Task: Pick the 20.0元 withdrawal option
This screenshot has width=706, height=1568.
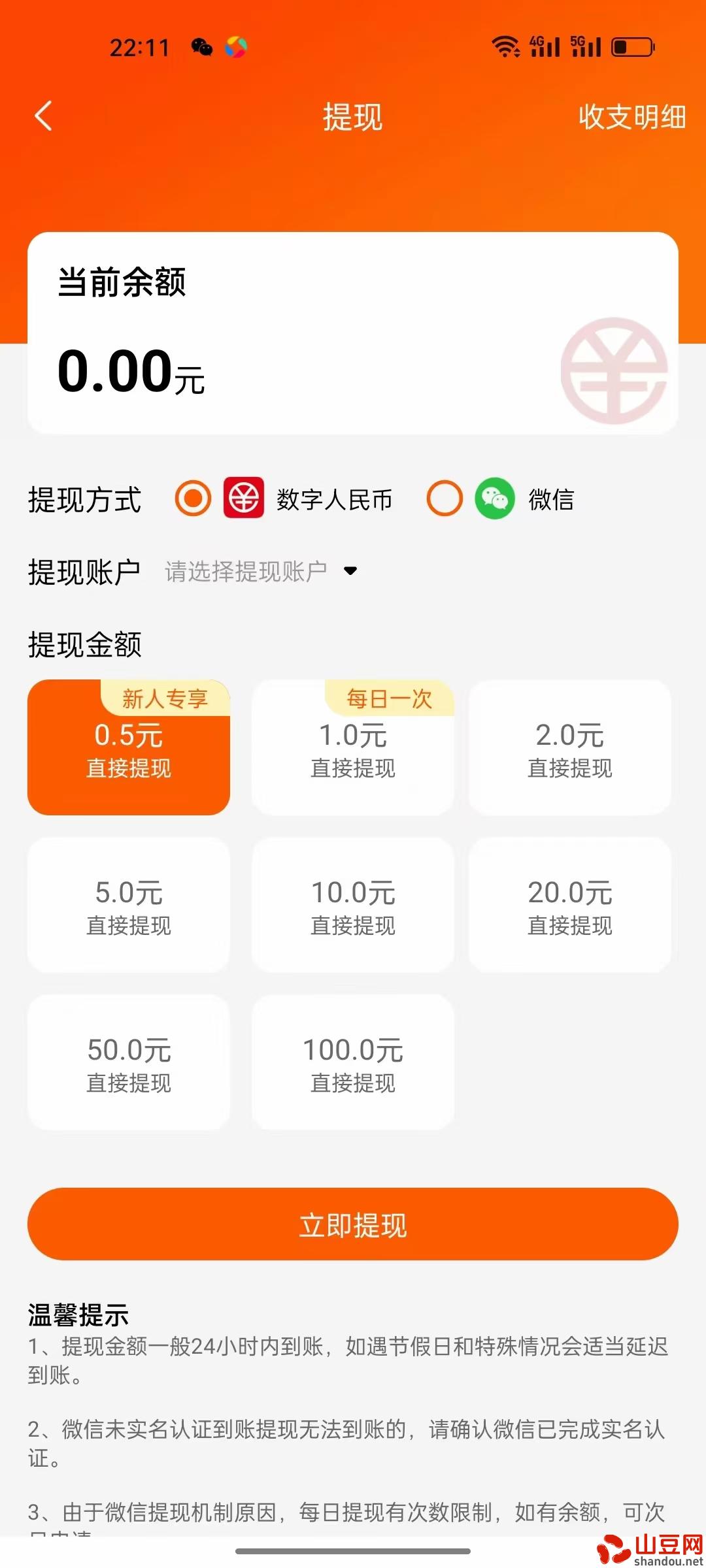Action: [570, 905]
